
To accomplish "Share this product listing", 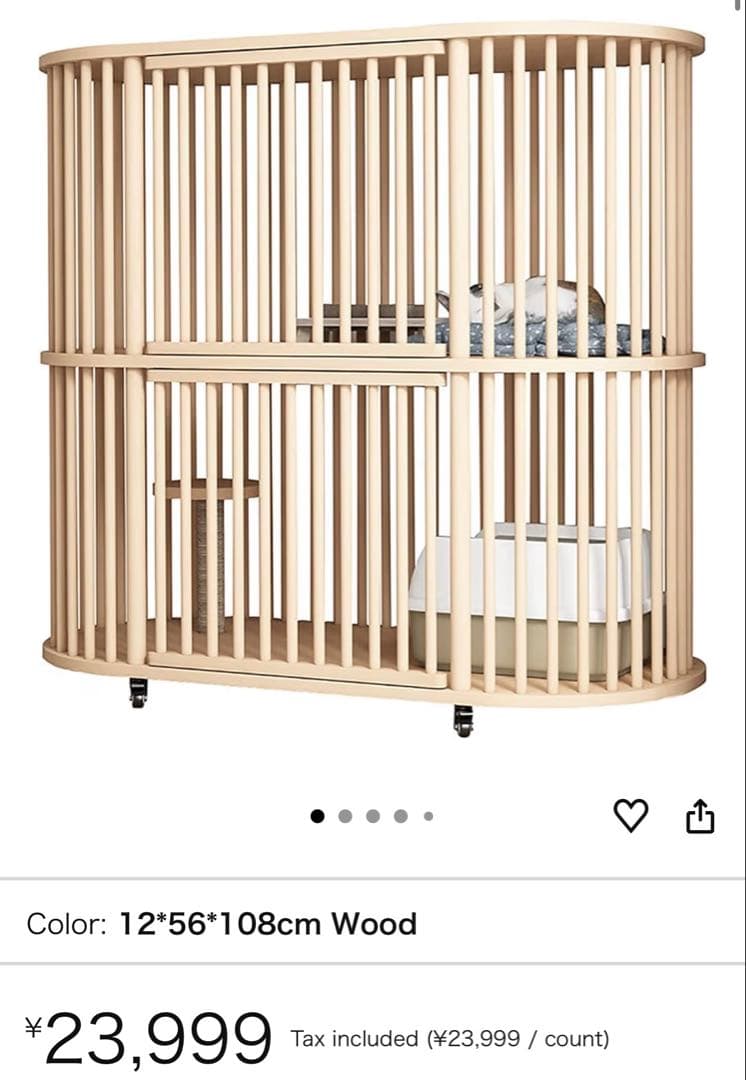I will [700, 816].
